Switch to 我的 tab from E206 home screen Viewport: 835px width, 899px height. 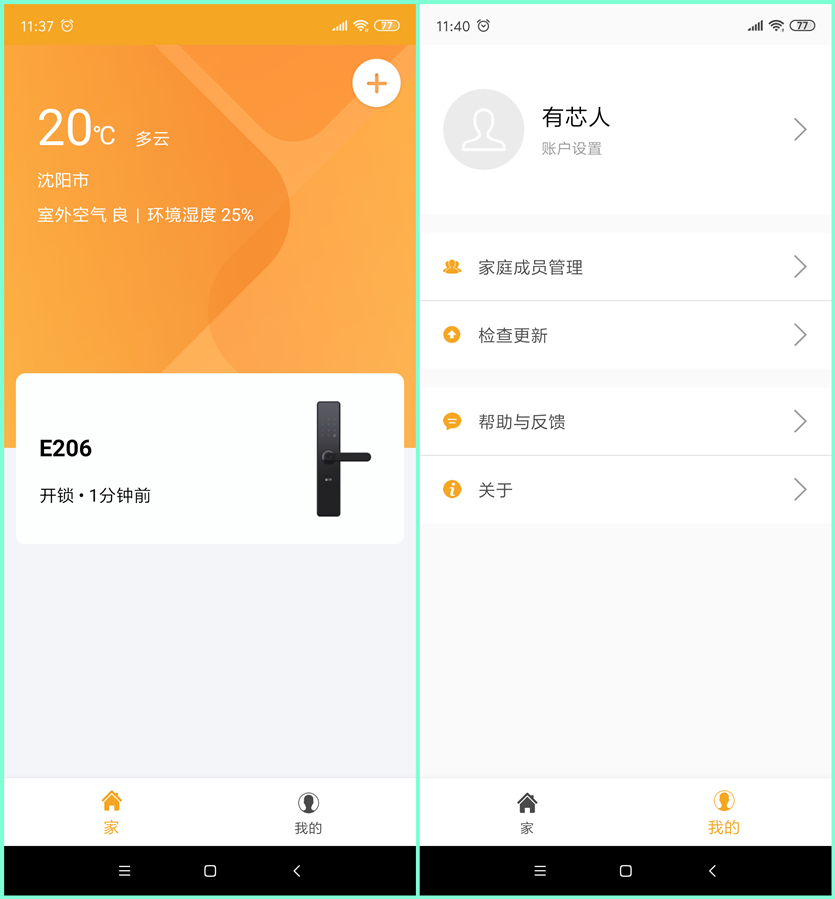308,812
